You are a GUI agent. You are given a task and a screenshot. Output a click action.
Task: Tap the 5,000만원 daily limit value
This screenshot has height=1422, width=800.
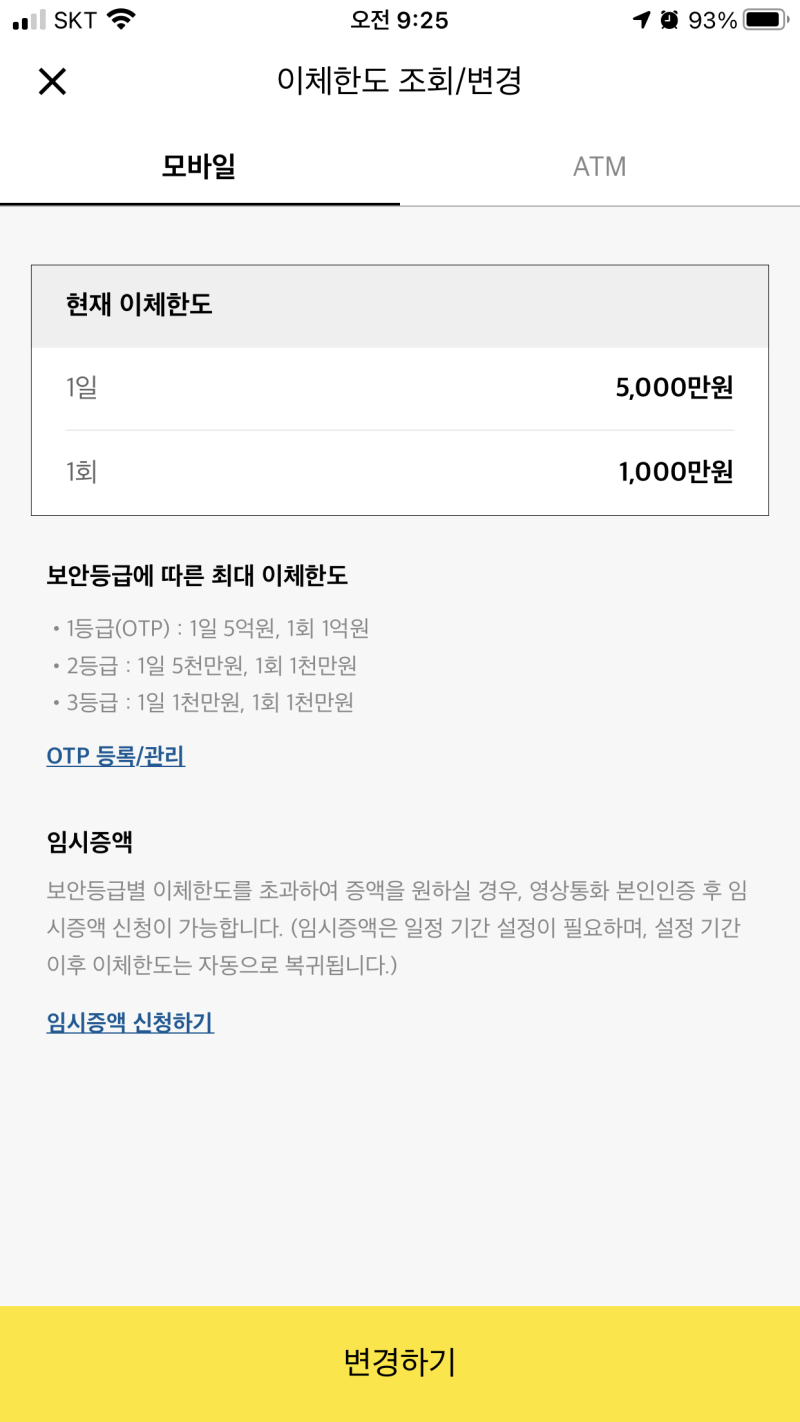[676, 390]
